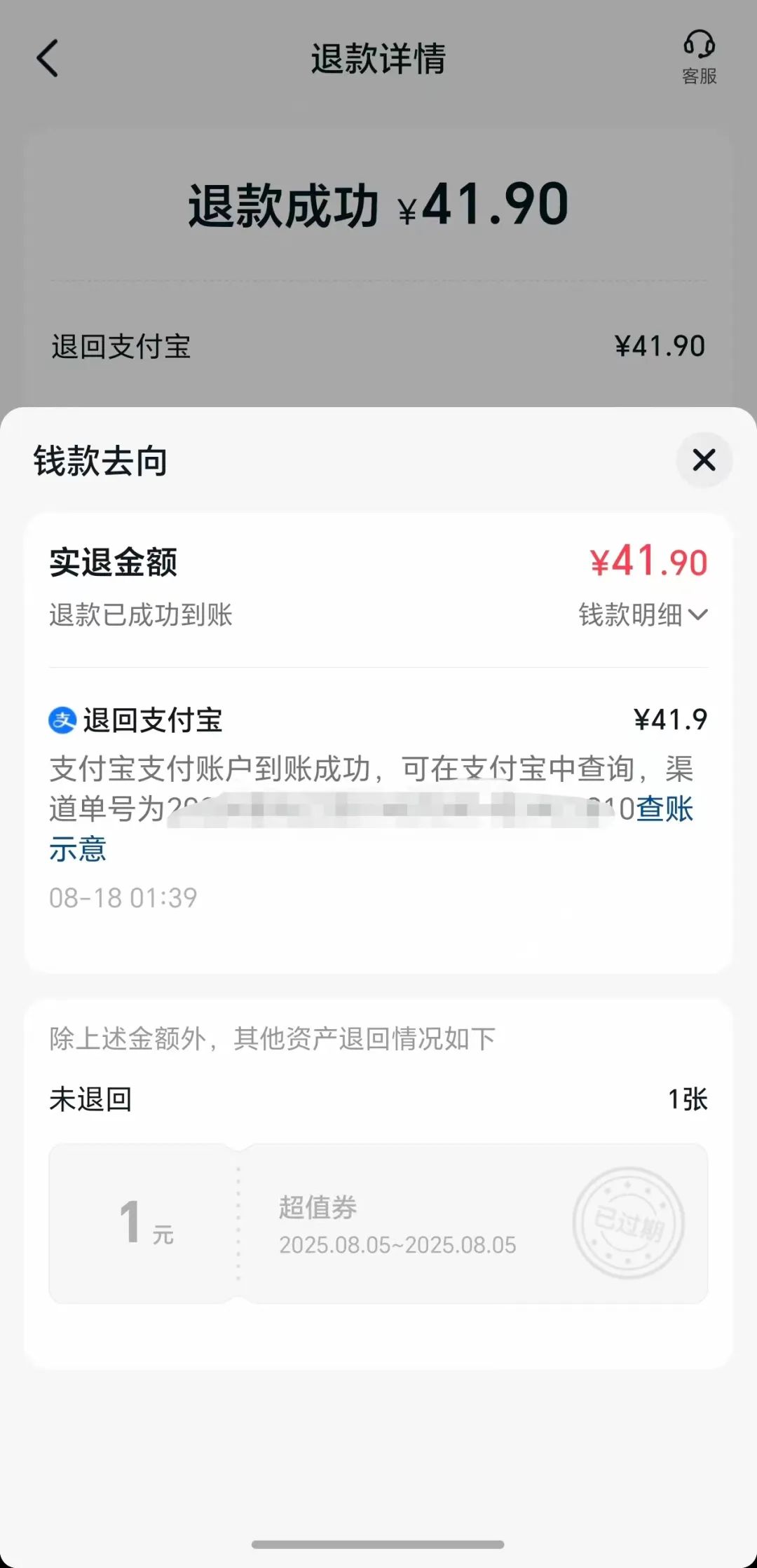Close the 钱款去向 bottom sheet

tap(704, 460)
